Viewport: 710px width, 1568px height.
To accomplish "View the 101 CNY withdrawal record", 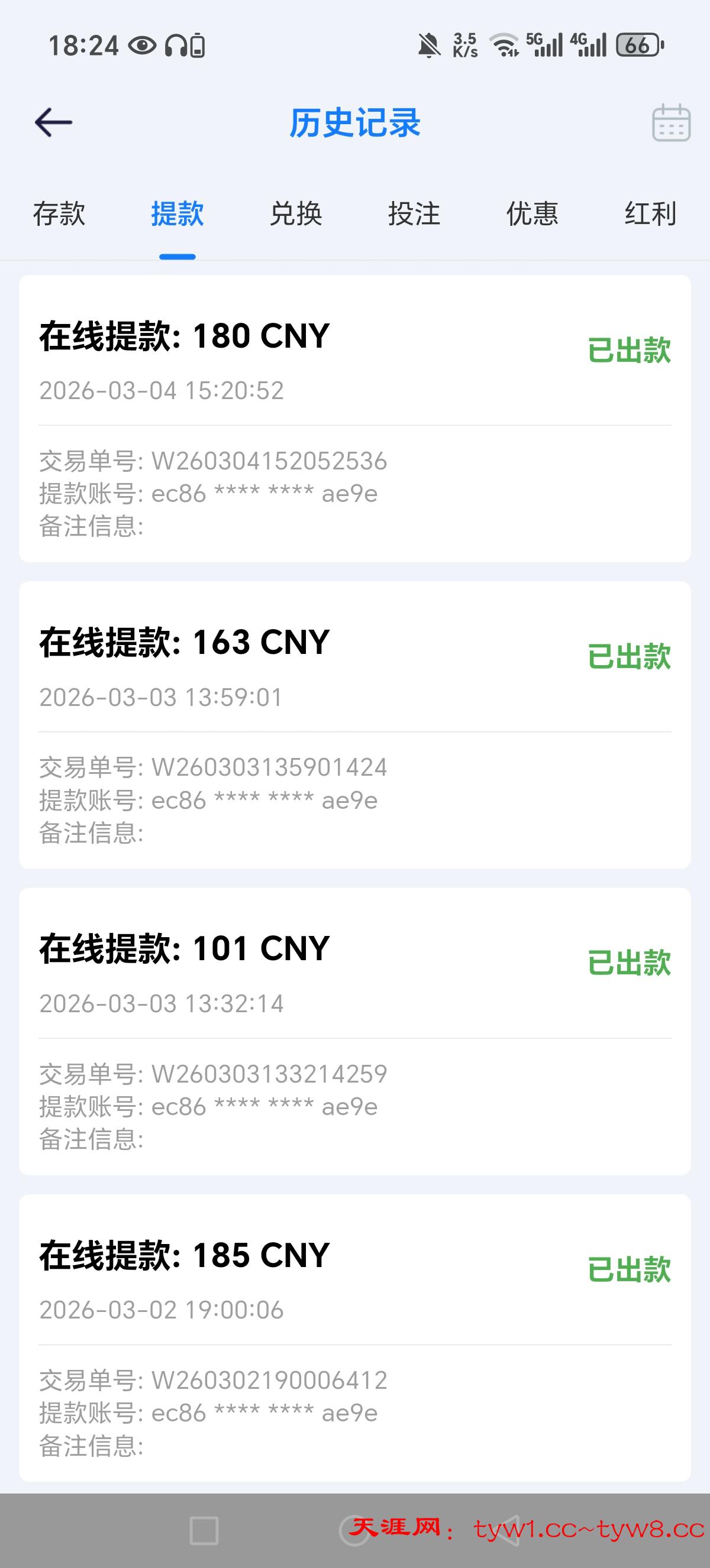I will (x=354, y=1031).
